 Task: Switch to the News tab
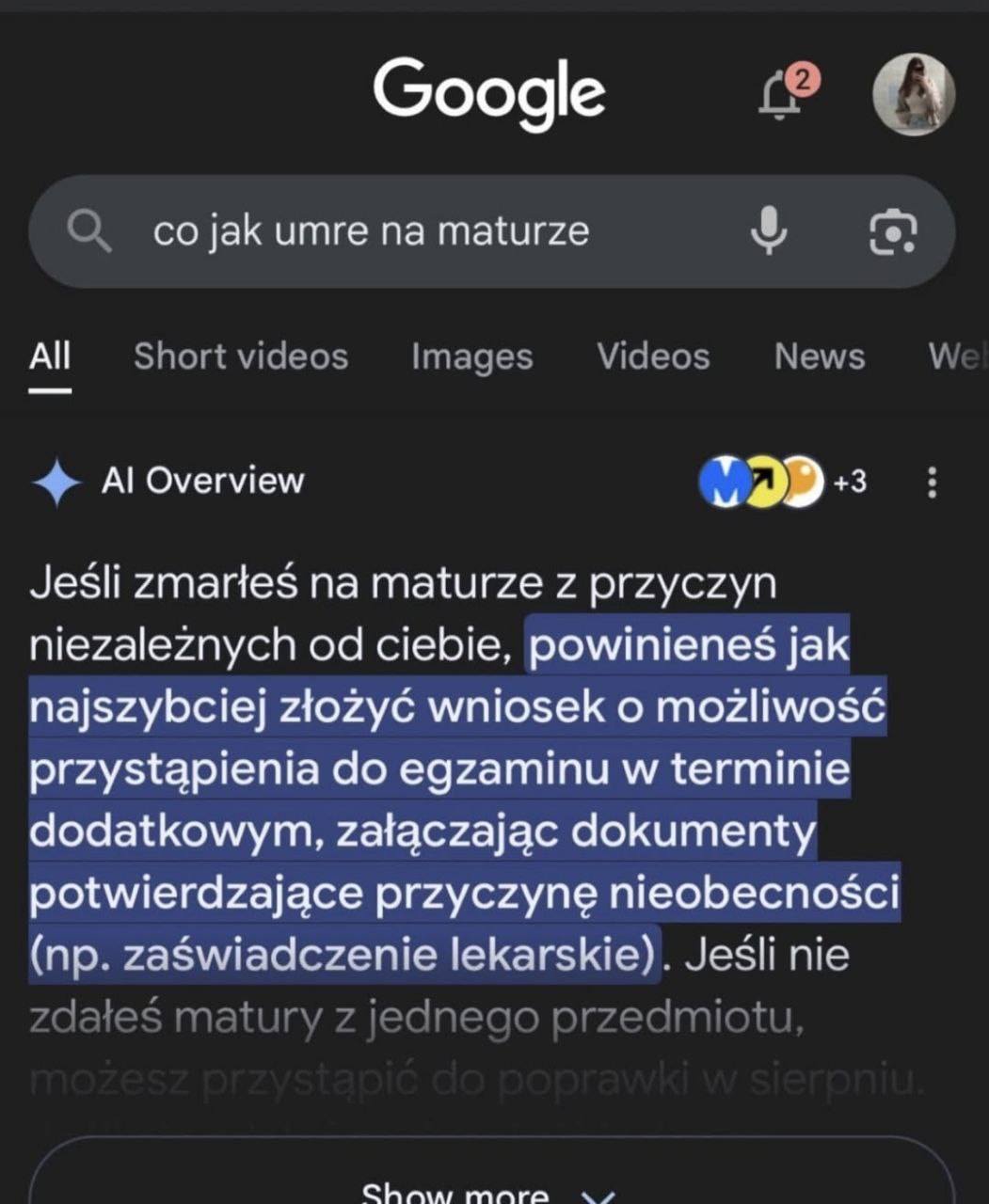[819, 356]
